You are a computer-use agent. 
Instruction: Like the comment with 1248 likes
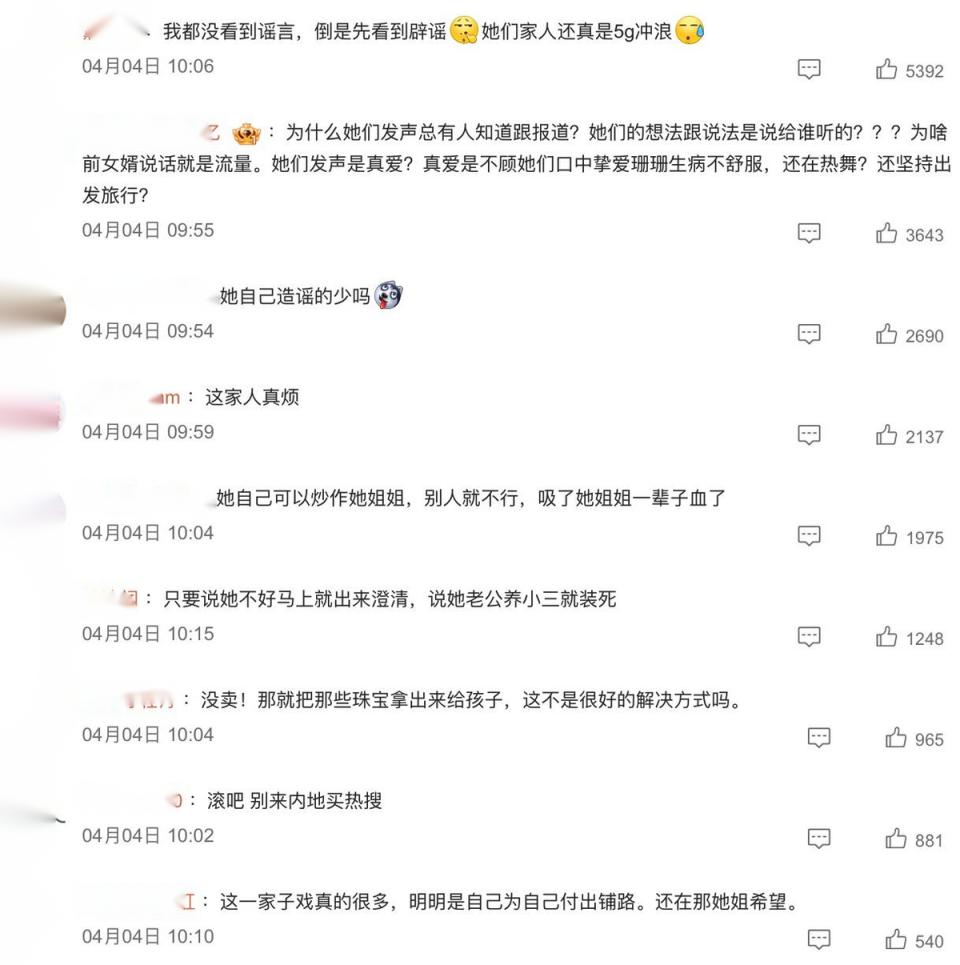point(886,637)
